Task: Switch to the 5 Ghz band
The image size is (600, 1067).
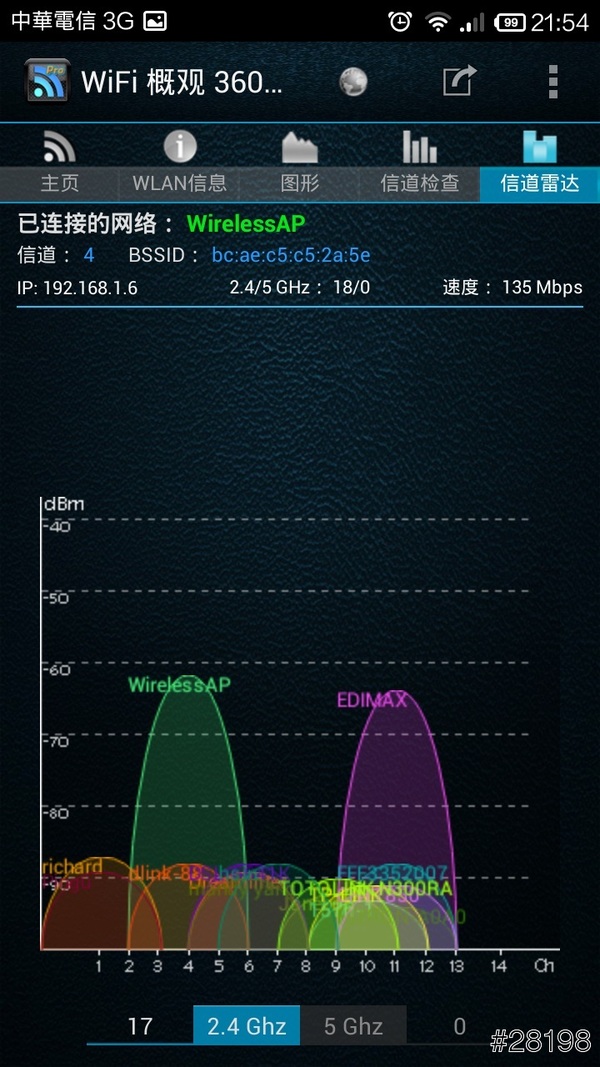Action: [353, 1025]
